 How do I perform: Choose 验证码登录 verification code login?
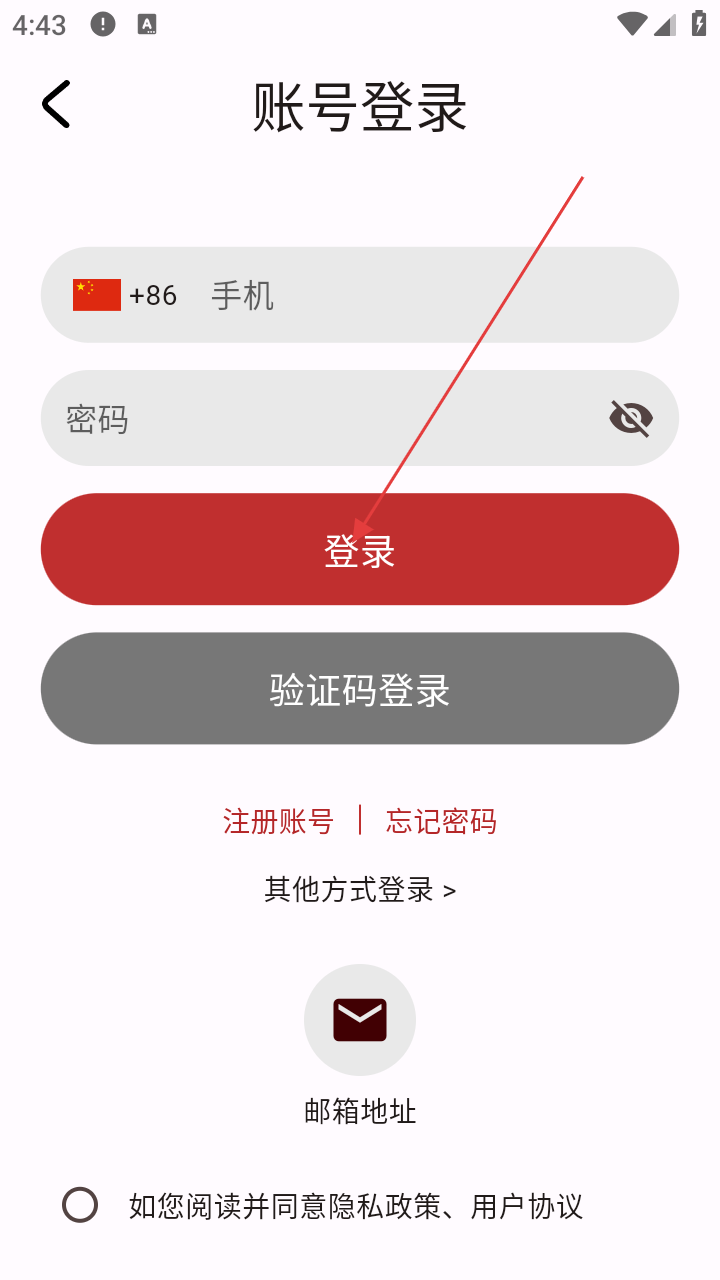coord(360,688)
